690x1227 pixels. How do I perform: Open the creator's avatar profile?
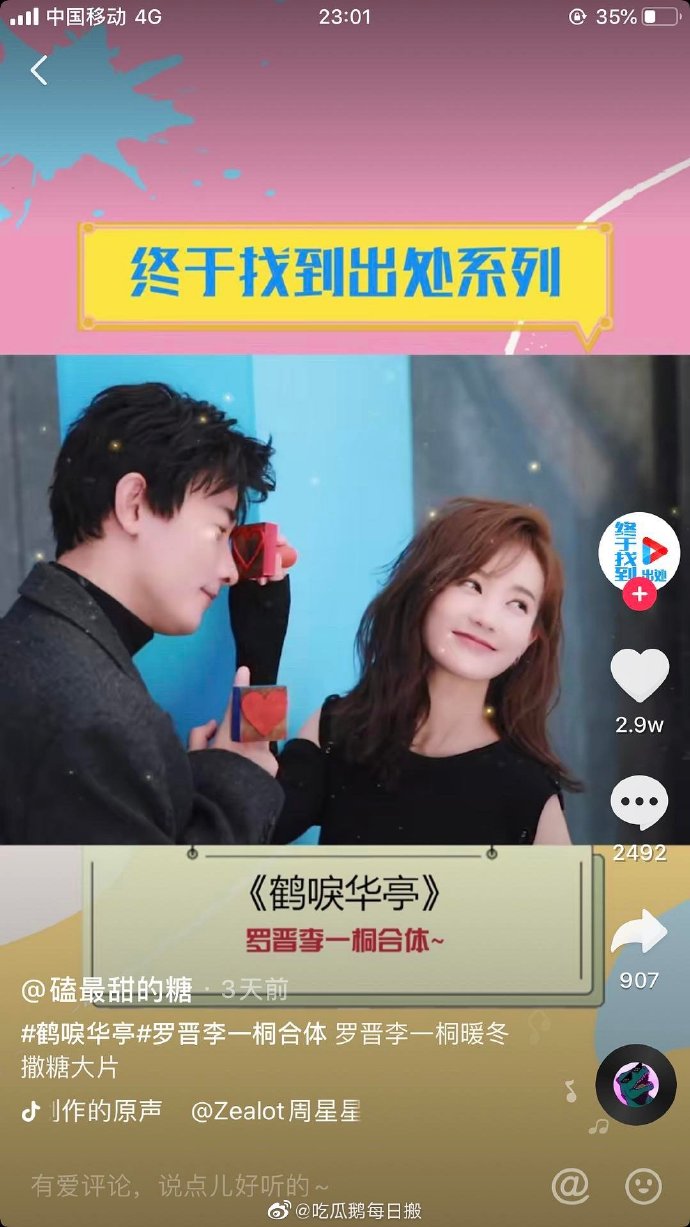[639, 550]
